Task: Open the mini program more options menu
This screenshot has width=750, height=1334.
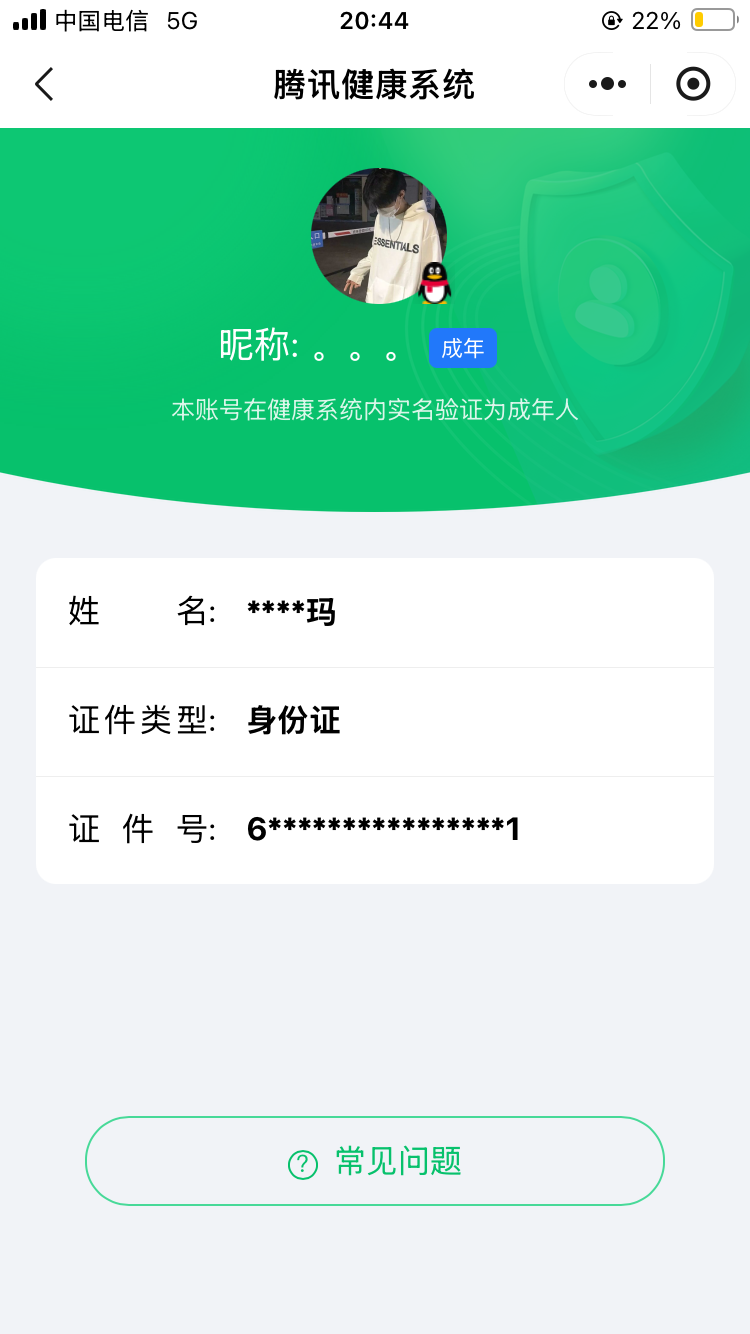Action: tap(604, 84)
